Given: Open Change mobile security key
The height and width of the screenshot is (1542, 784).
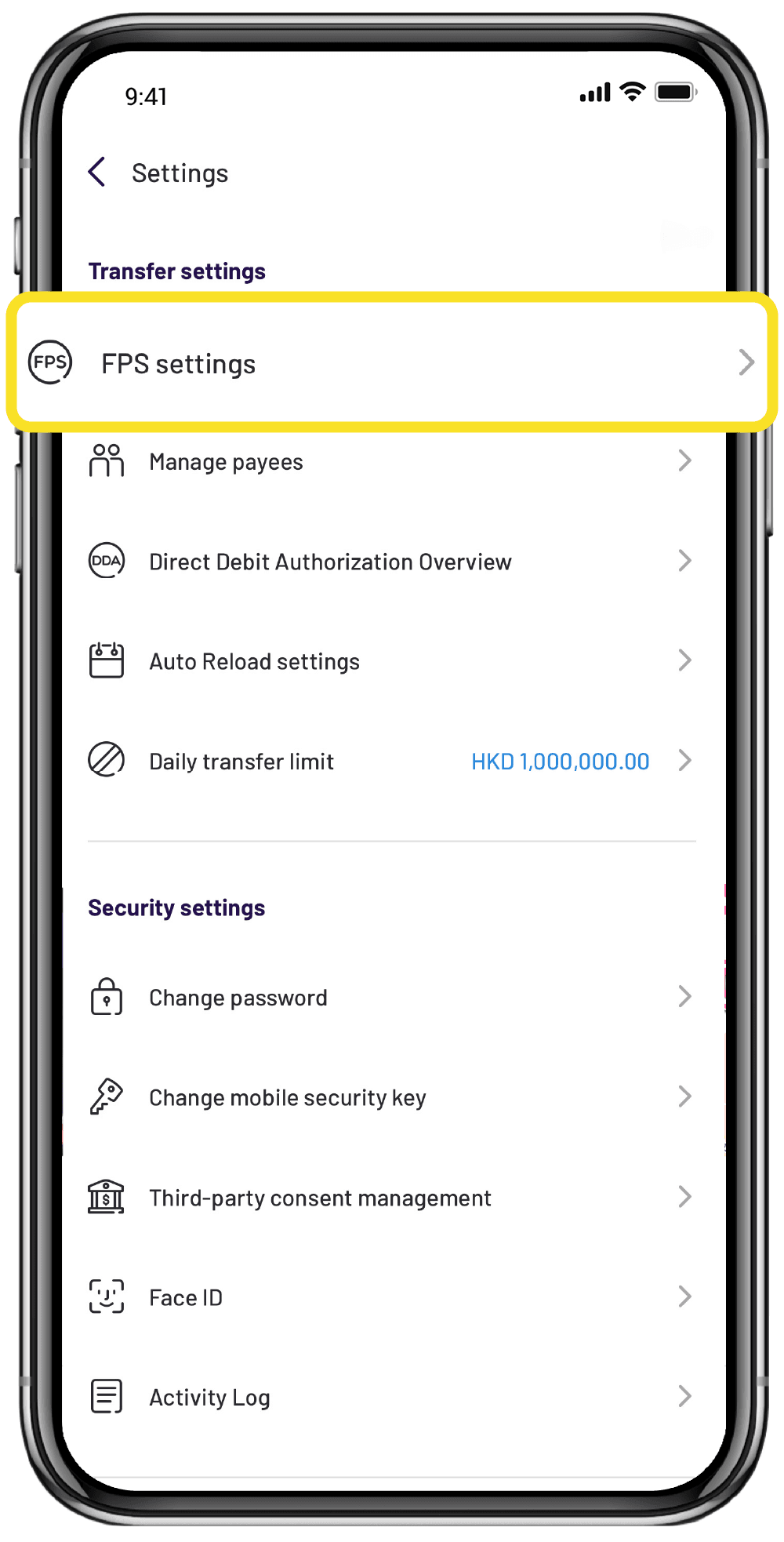Looking at the screenshot, I should point(390,1097).
